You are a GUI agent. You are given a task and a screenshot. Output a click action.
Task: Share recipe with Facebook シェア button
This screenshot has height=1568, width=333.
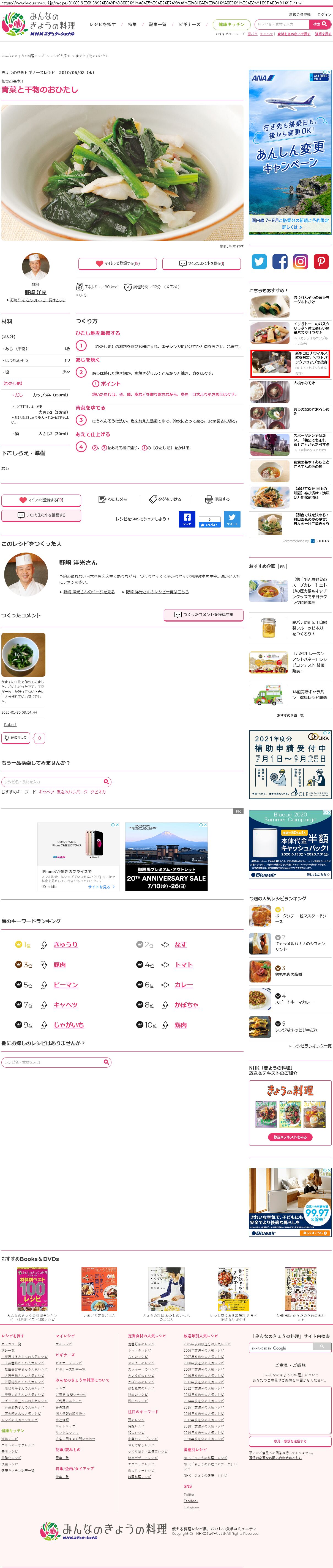(187, 519)
